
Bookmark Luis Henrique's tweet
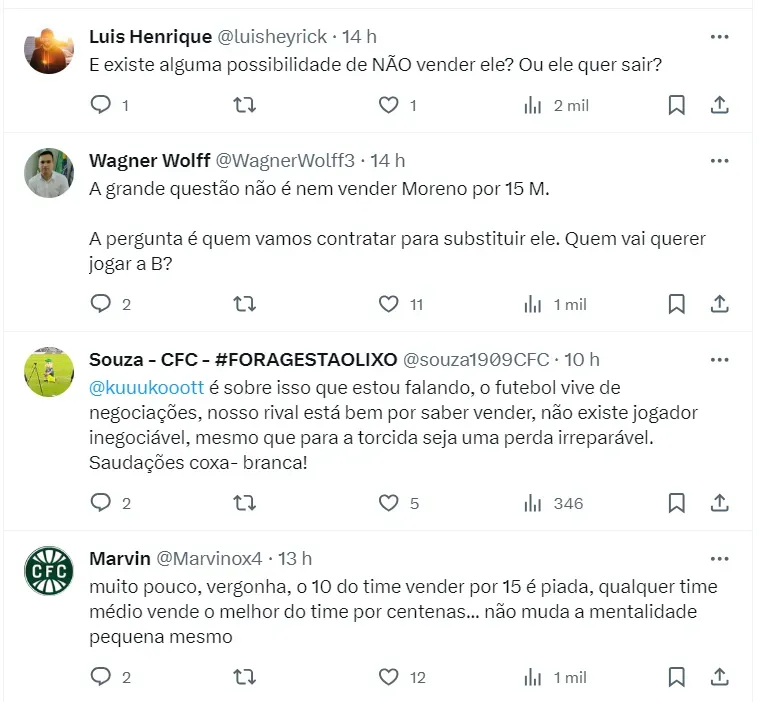click(x=676, y=105)
